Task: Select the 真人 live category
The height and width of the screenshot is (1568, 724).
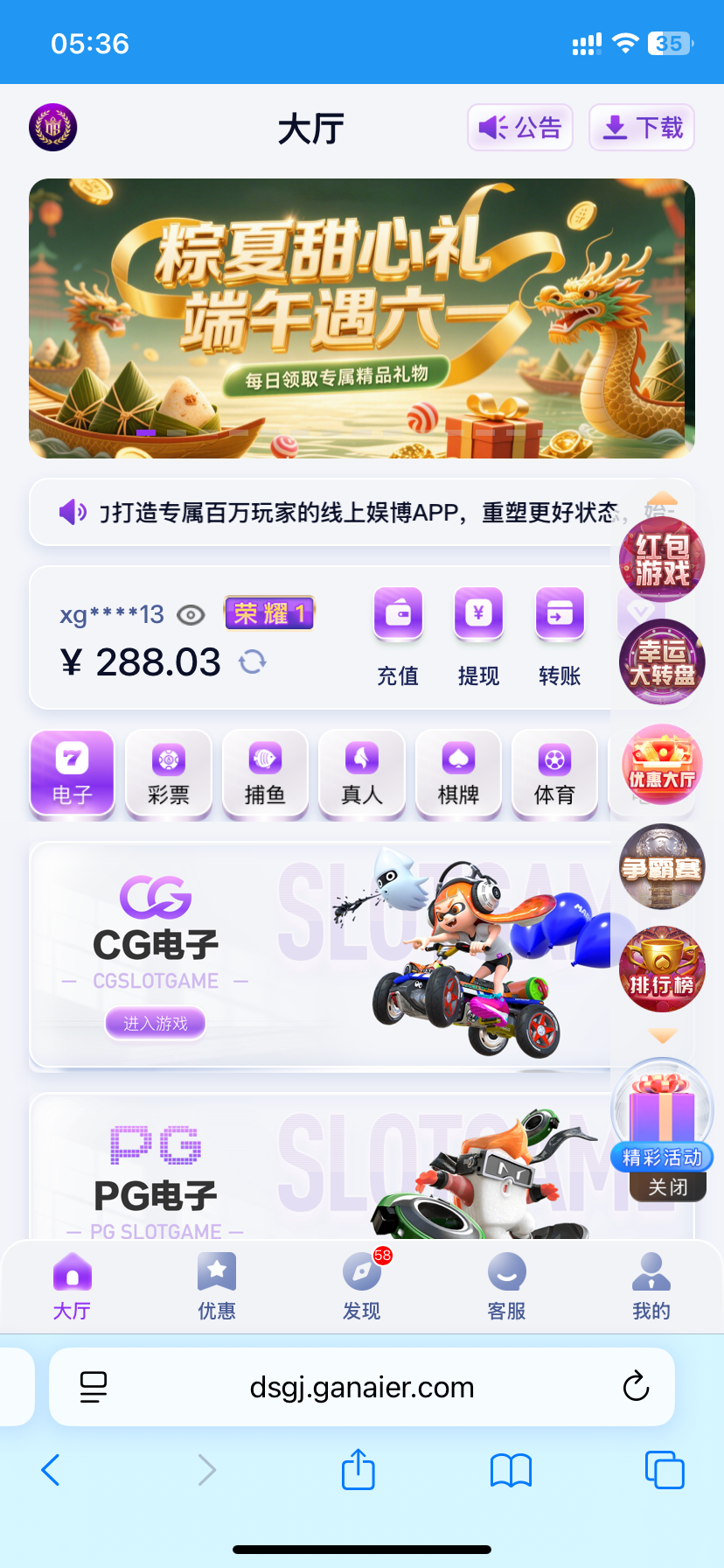Action: coord(362,774)
